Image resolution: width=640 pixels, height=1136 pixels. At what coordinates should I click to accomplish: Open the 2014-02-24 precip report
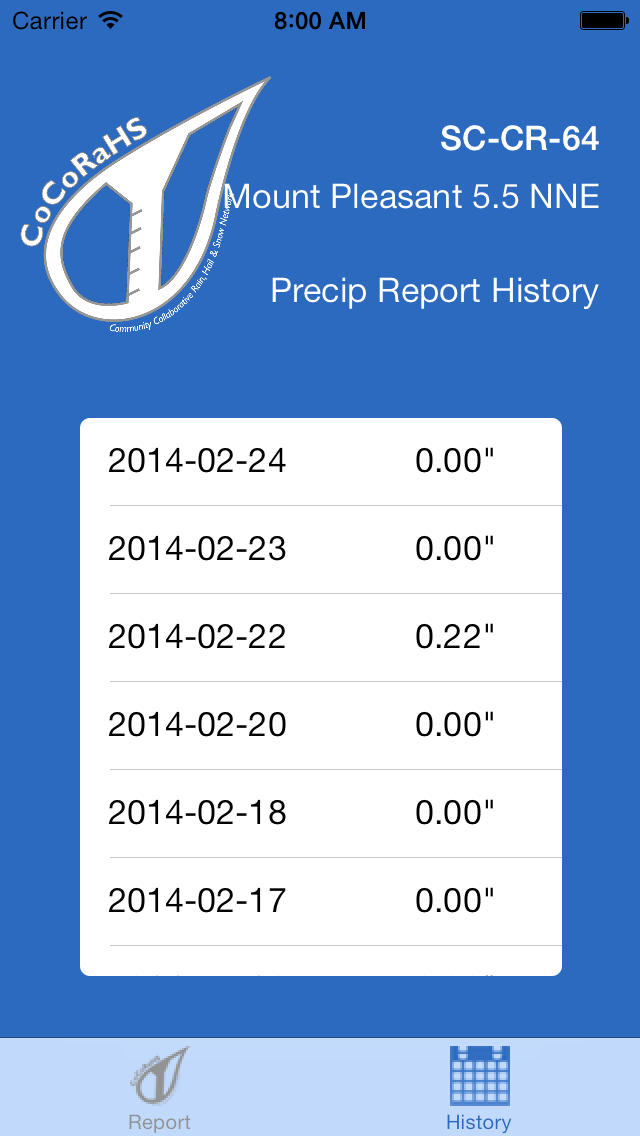pyautogui.click(x=320, y=462)
